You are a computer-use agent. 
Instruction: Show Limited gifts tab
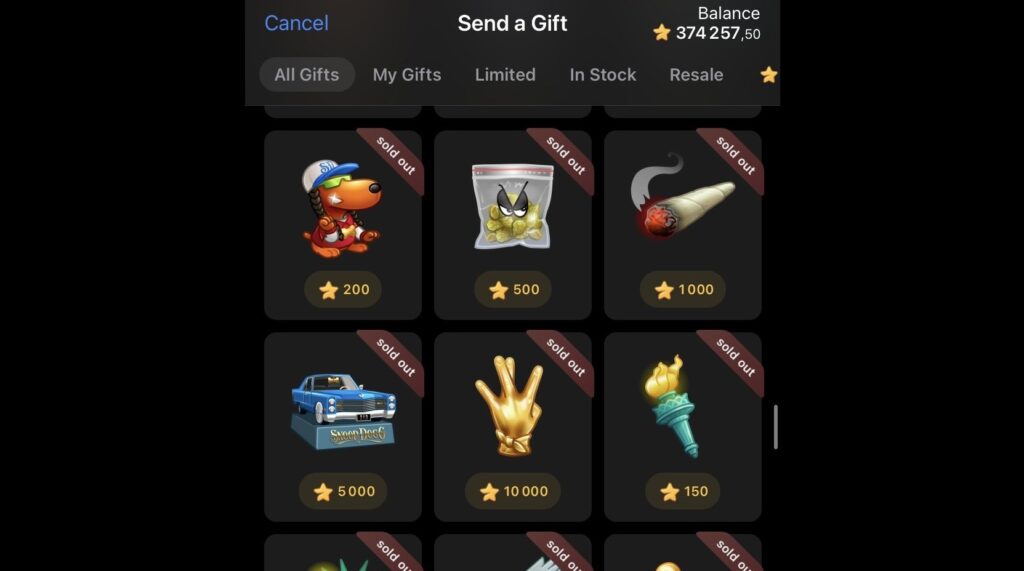(x=505, y=75)
